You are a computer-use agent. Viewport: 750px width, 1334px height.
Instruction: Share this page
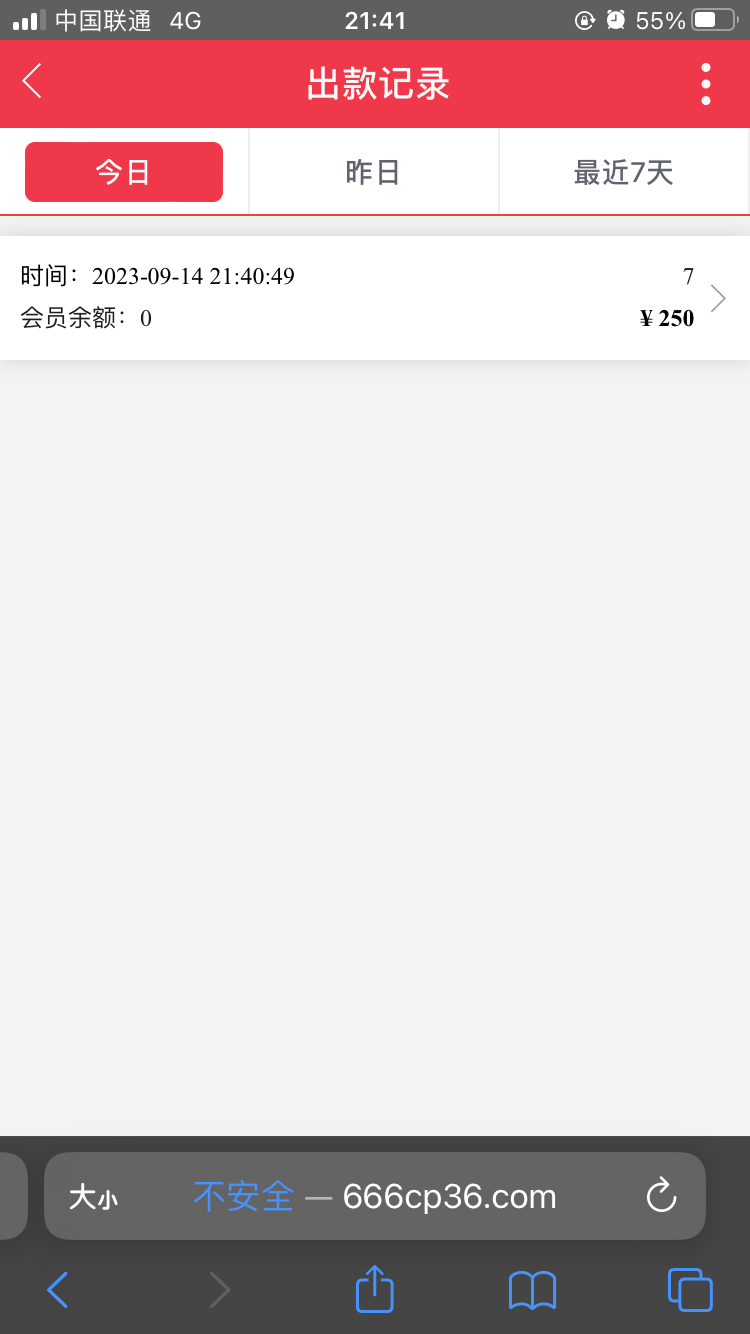[x=375, y=1289]
